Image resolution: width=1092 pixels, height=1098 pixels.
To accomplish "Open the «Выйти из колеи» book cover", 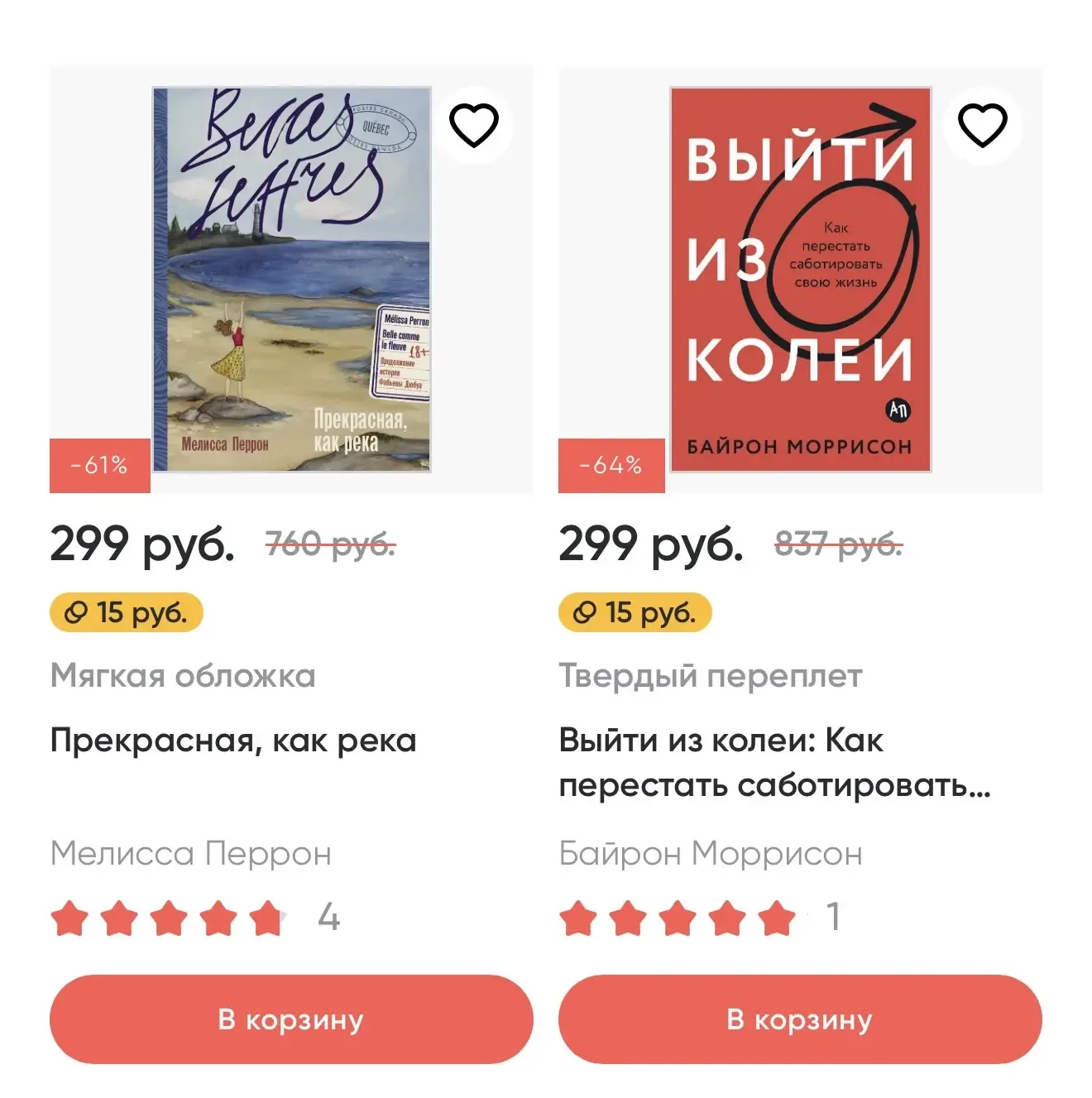I will coord(800,280).
